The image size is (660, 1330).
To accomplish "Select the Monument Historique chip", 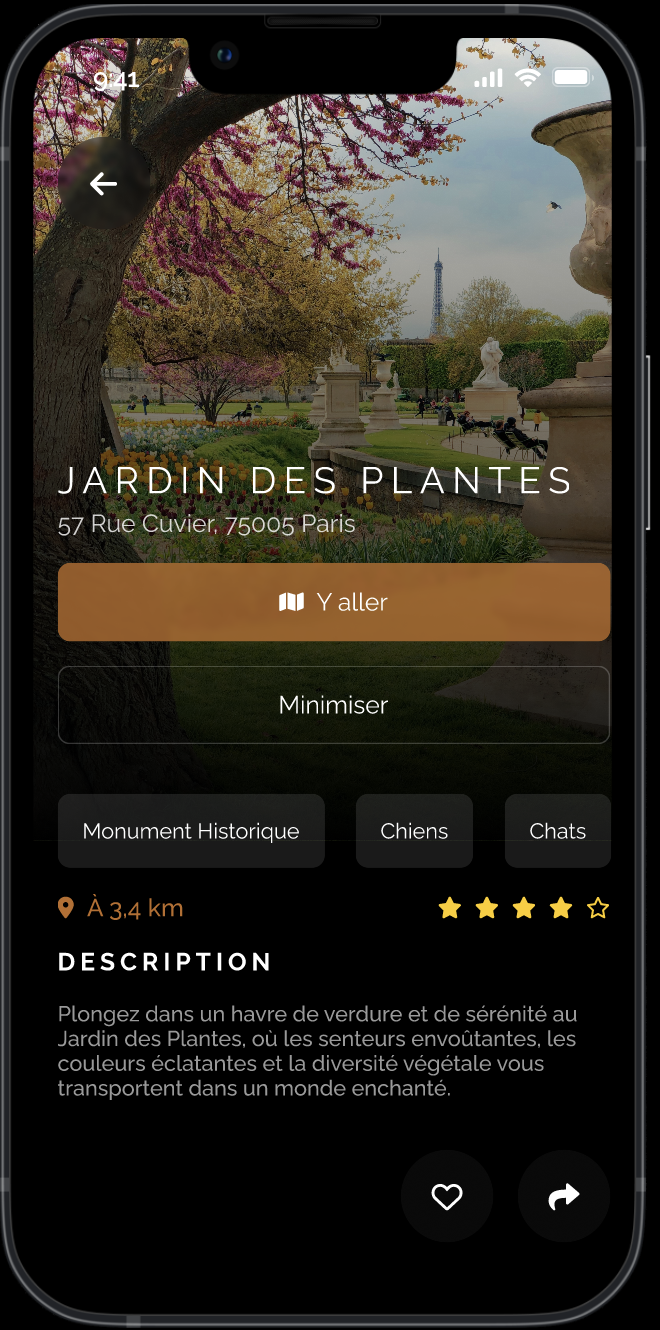I will [191, 831].
